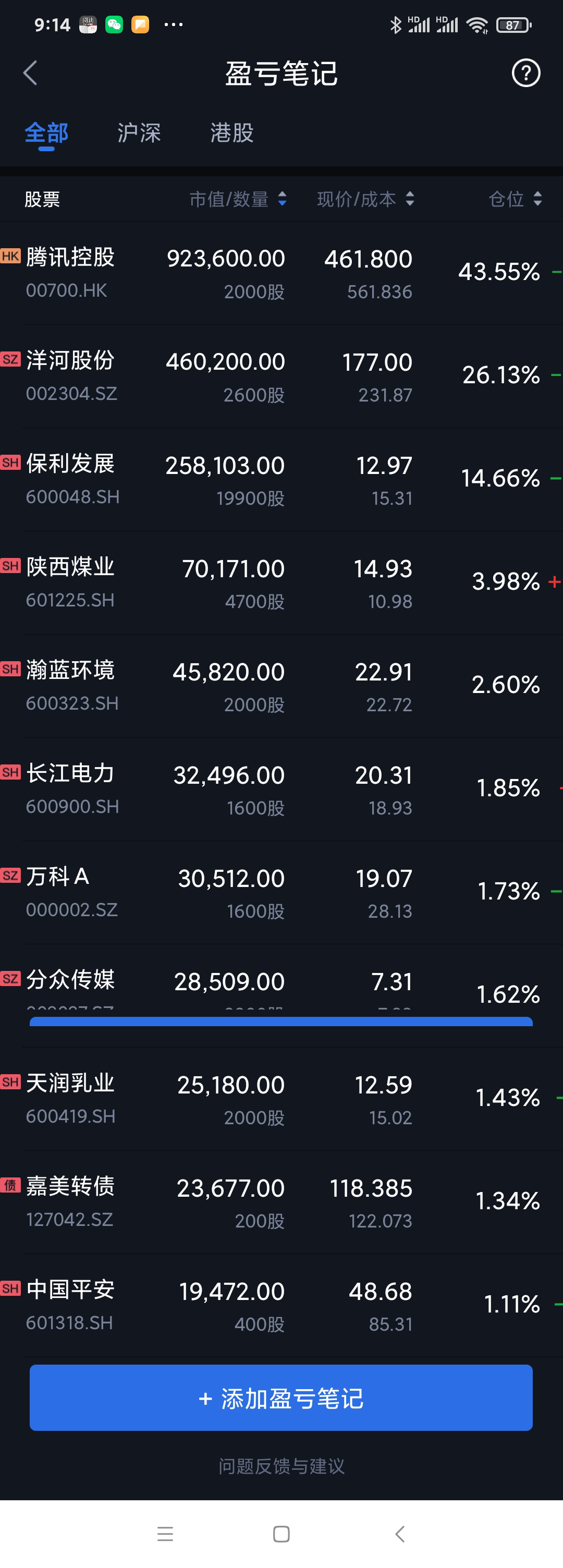Sort by 市值/数量 column

(x=238, y=199)
